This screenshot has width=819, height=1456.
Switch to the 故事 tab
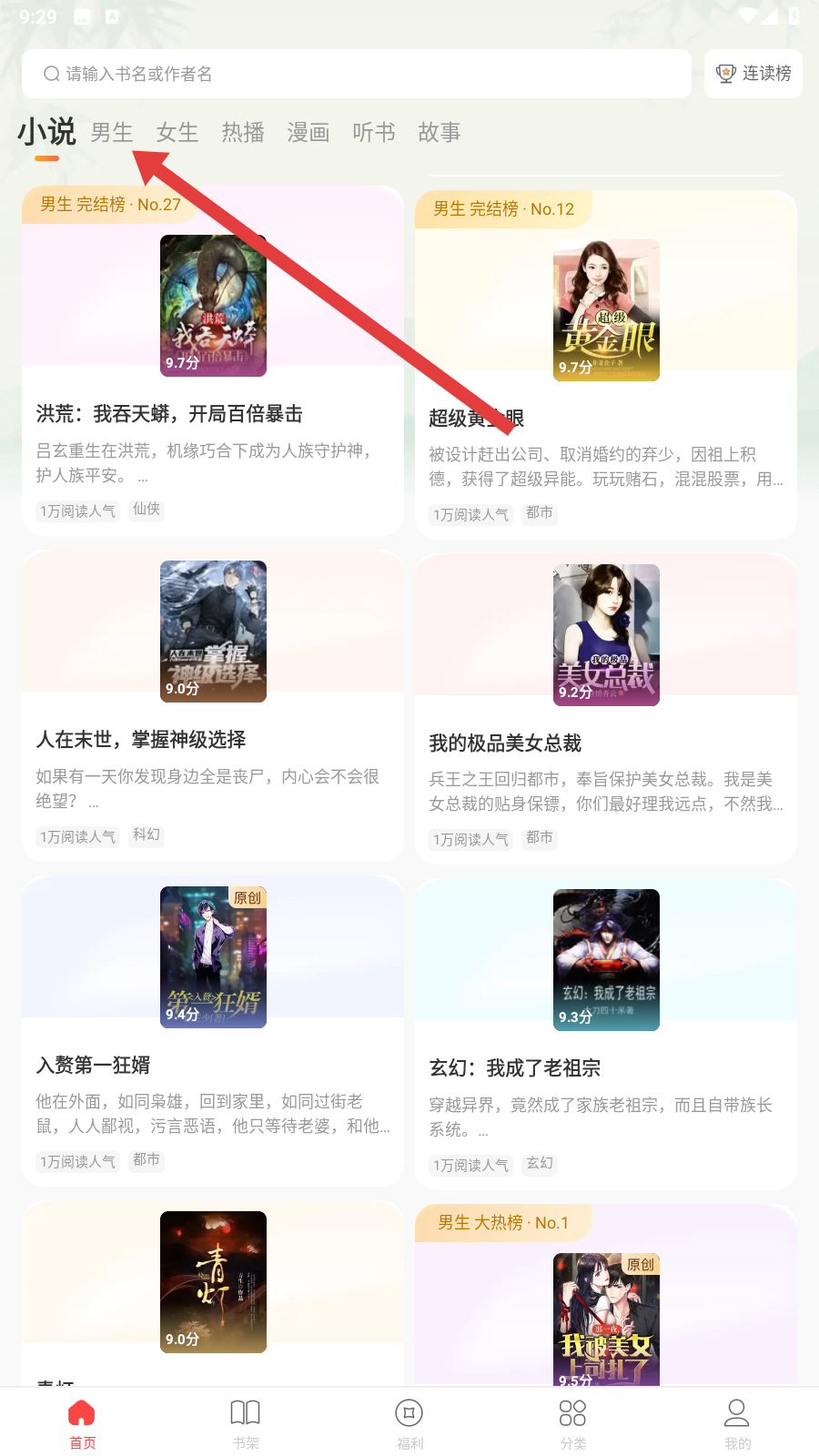pyautogui.click(x=440, y=133)
